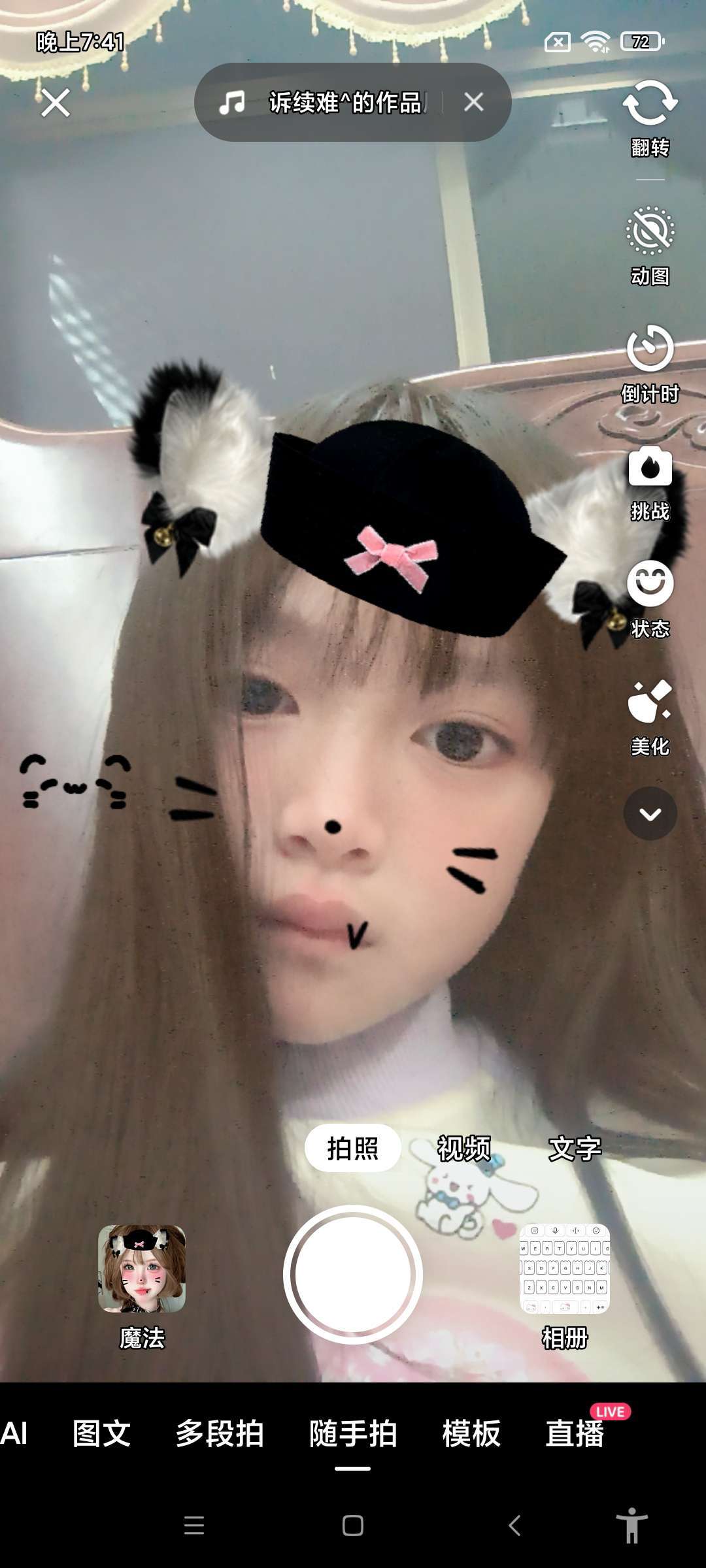Close the camera screen

click(56, 103)
